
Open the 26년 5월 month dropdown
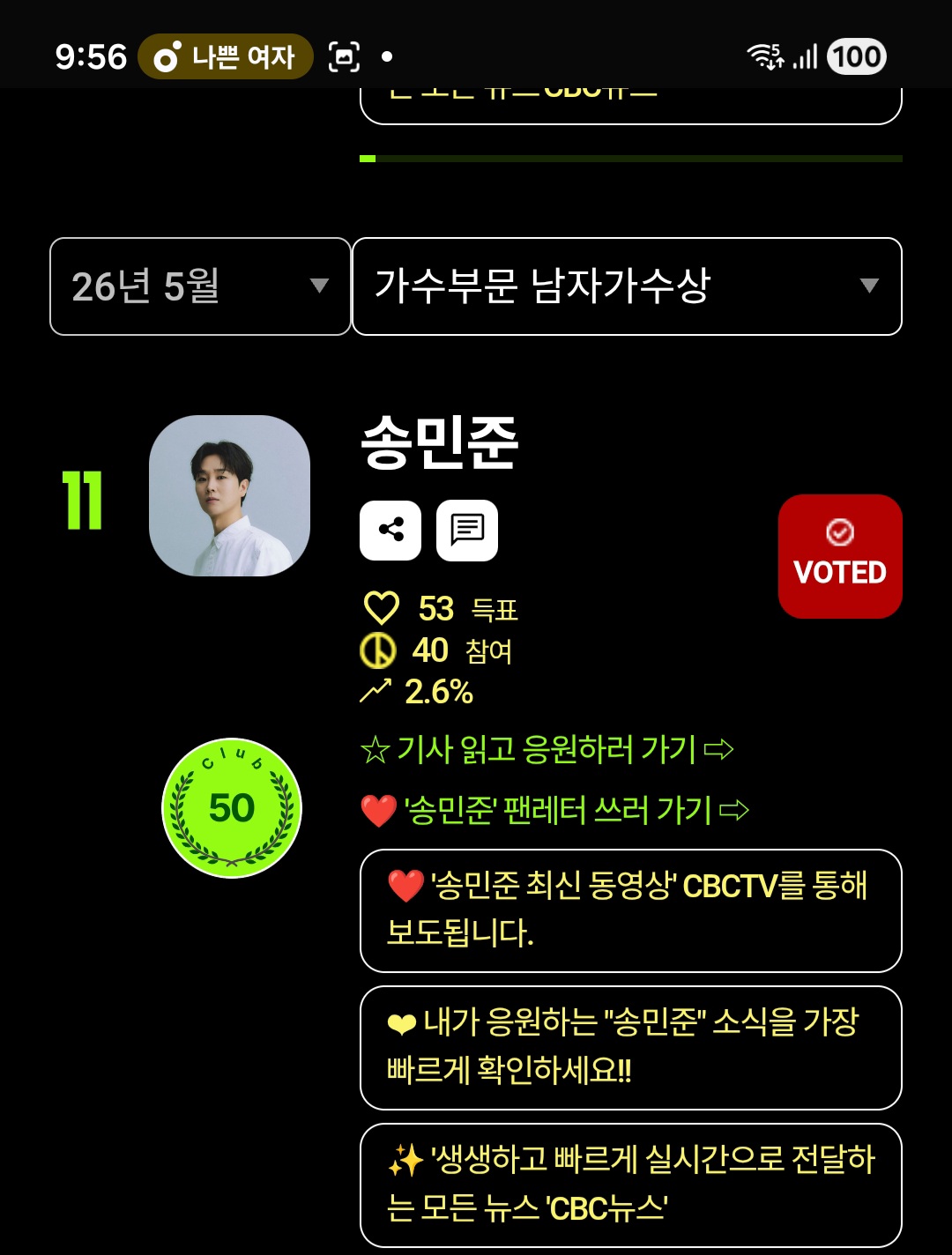coord(200,286)
